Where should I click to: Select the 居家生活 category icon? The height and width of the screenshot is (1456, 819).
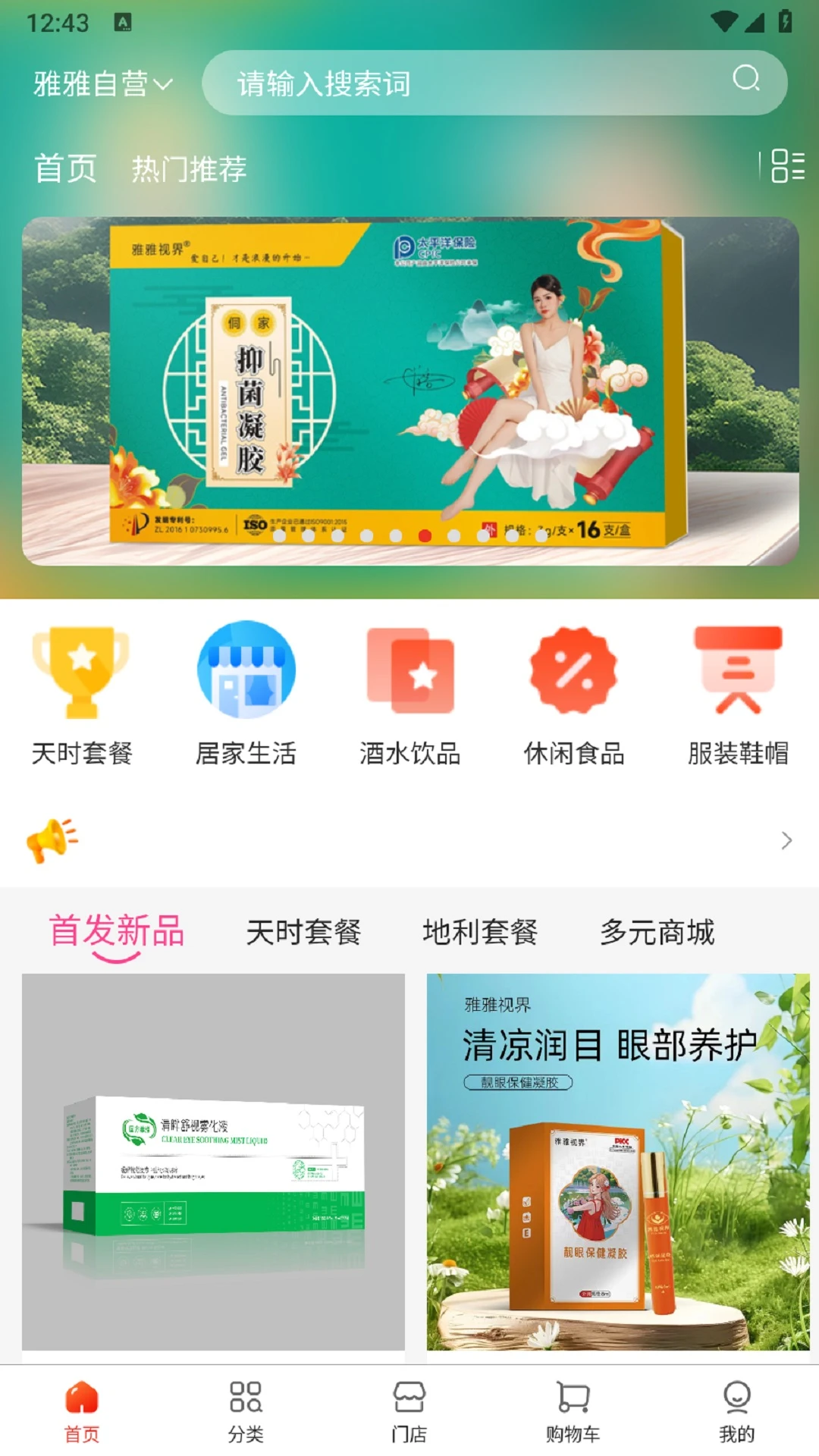245,673
